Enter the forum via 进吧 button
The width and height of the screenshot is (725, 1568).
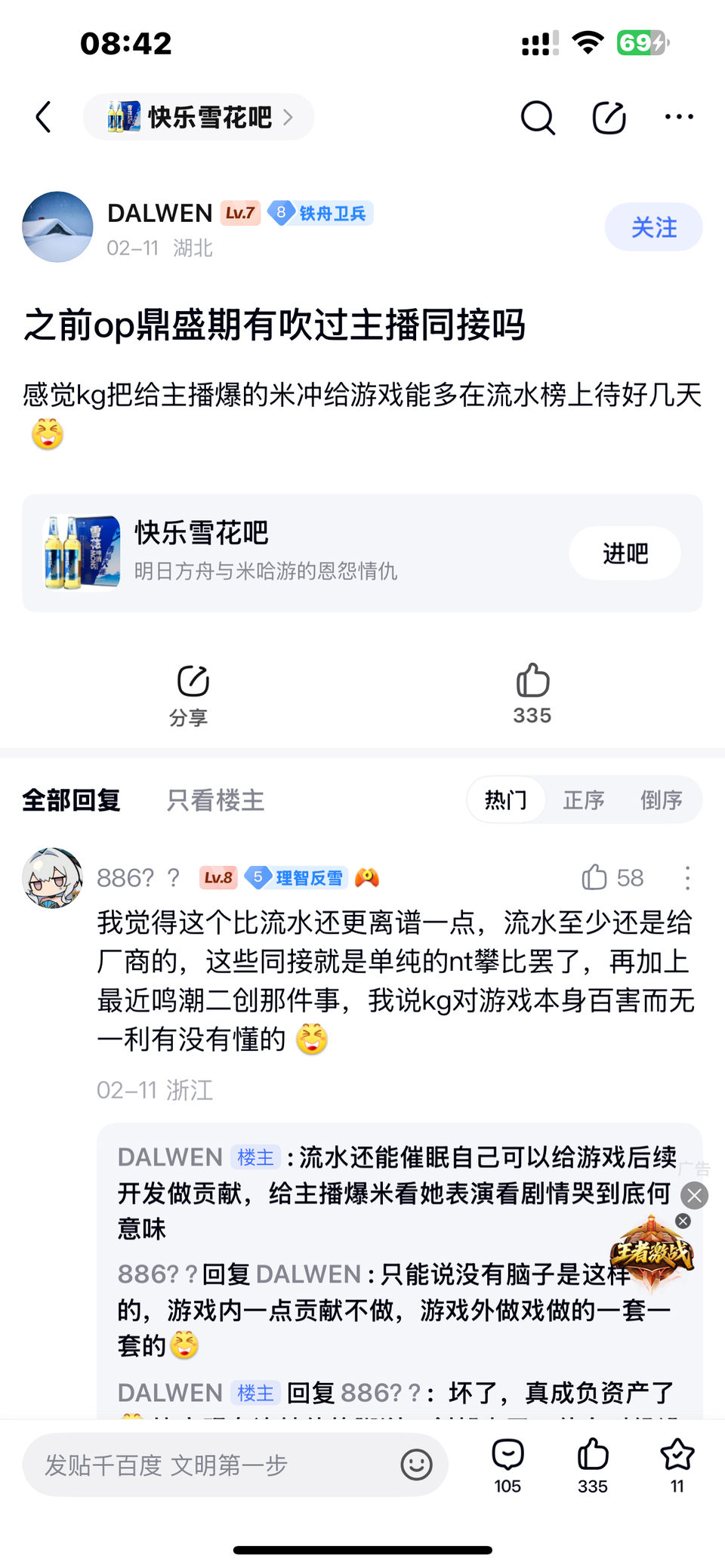tap(625, 553)
